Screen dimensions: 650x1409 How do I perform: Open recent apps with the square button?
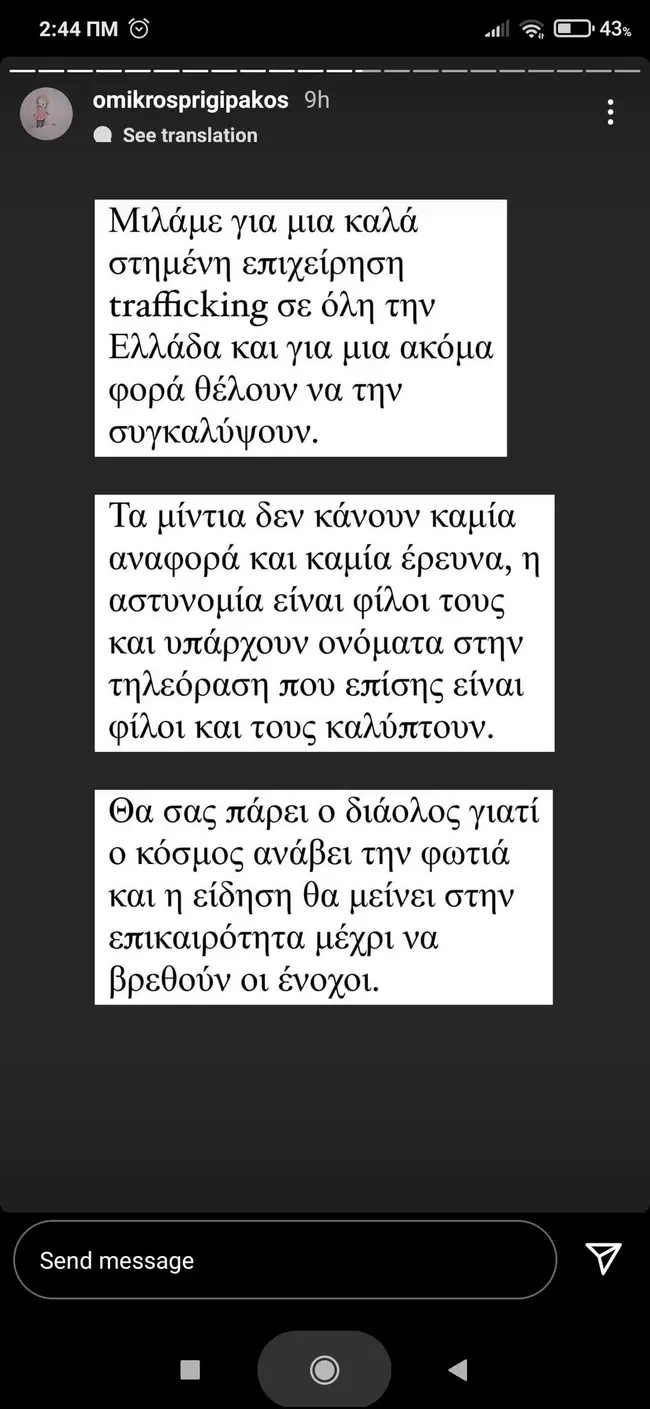[x=190, y=1369]
